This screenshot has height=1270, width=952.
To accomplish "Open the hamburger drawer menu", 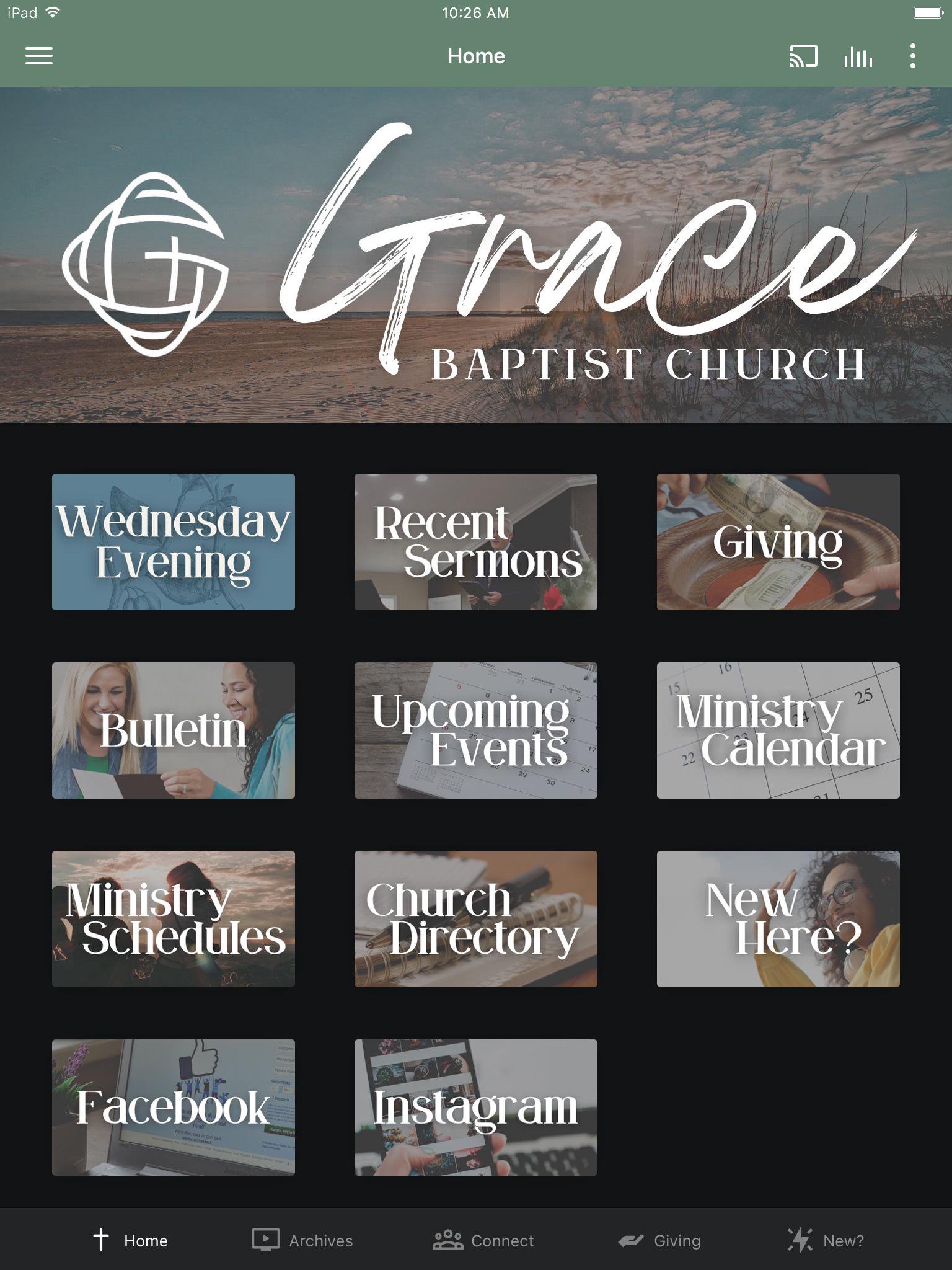I will click(x=38, y=56).
